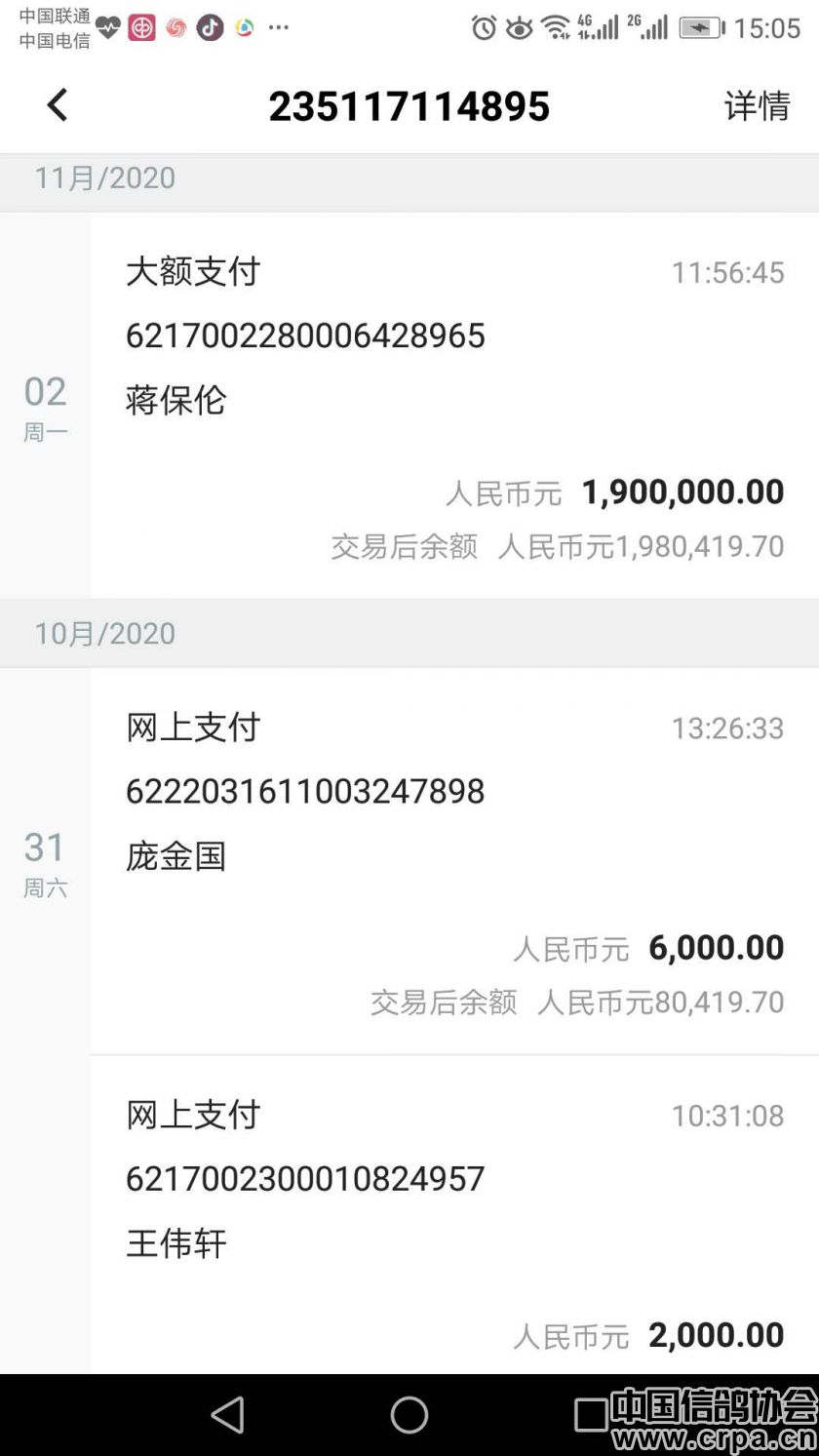The width and height of the screenshot is (819, 1456).
Task: Select the 网上支付 transaction to 王伟轩
Action: [453, 1219]
